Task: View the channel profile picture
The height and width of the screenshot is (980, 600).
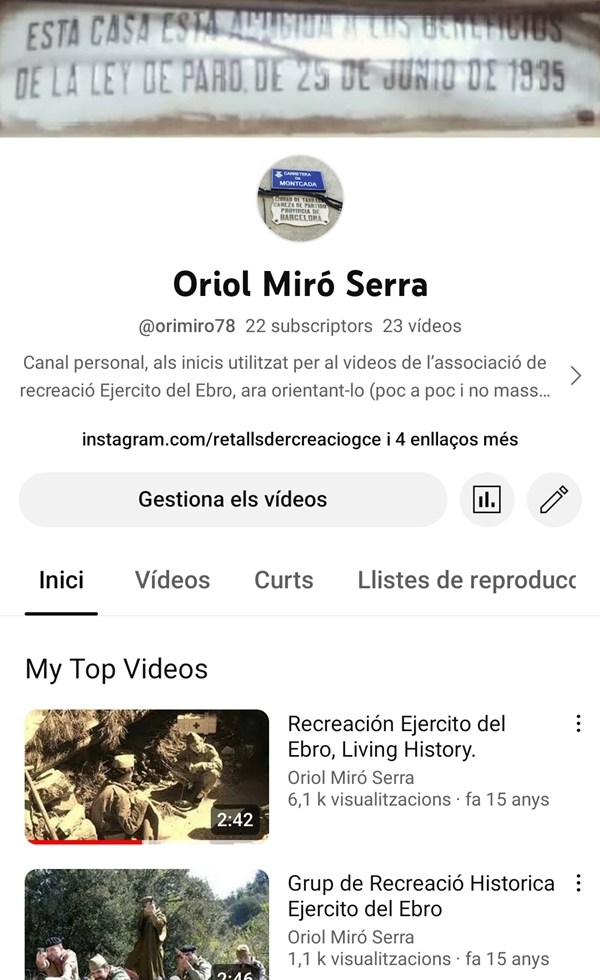Action: pyautogui.click(x=300, y=198)
